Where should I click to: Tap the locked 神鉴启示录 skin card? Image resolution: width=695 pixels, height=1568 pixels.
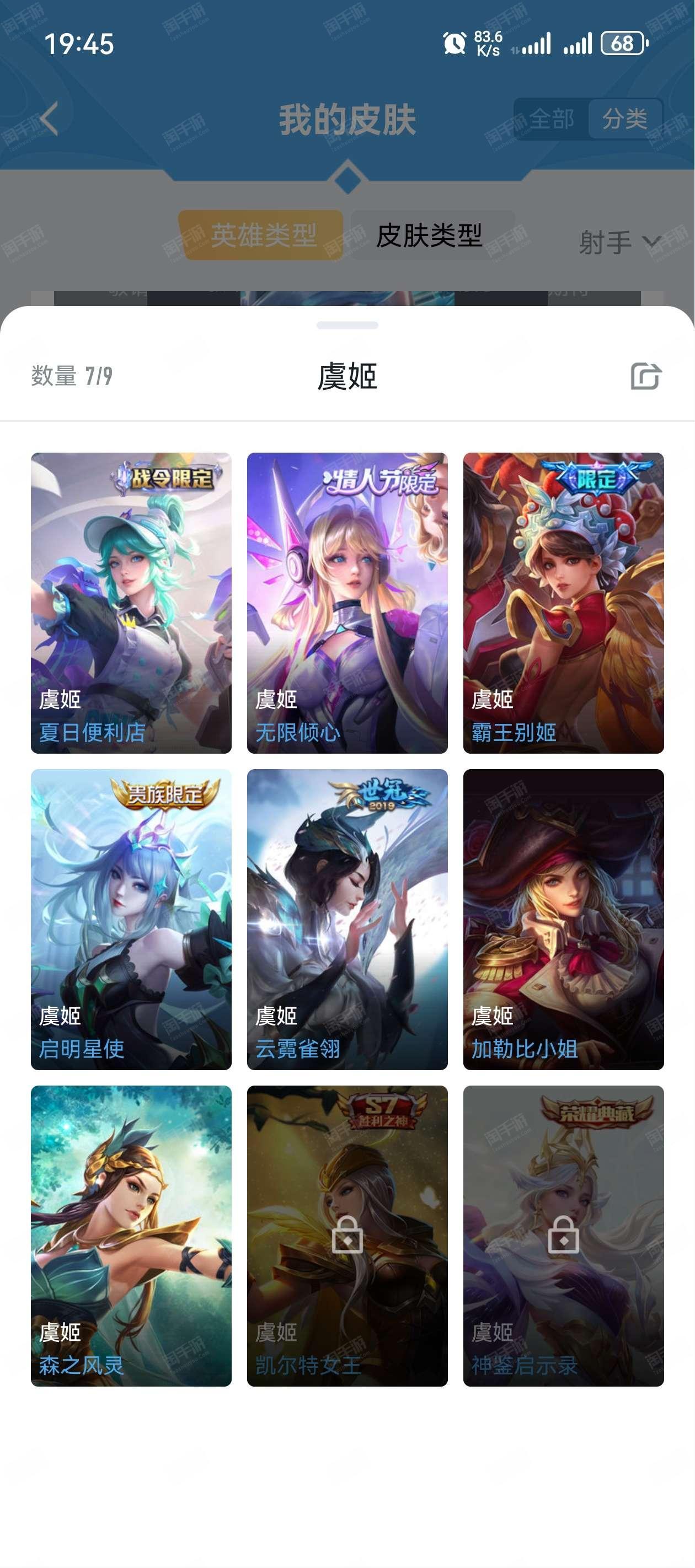(x=563, y=1236)
